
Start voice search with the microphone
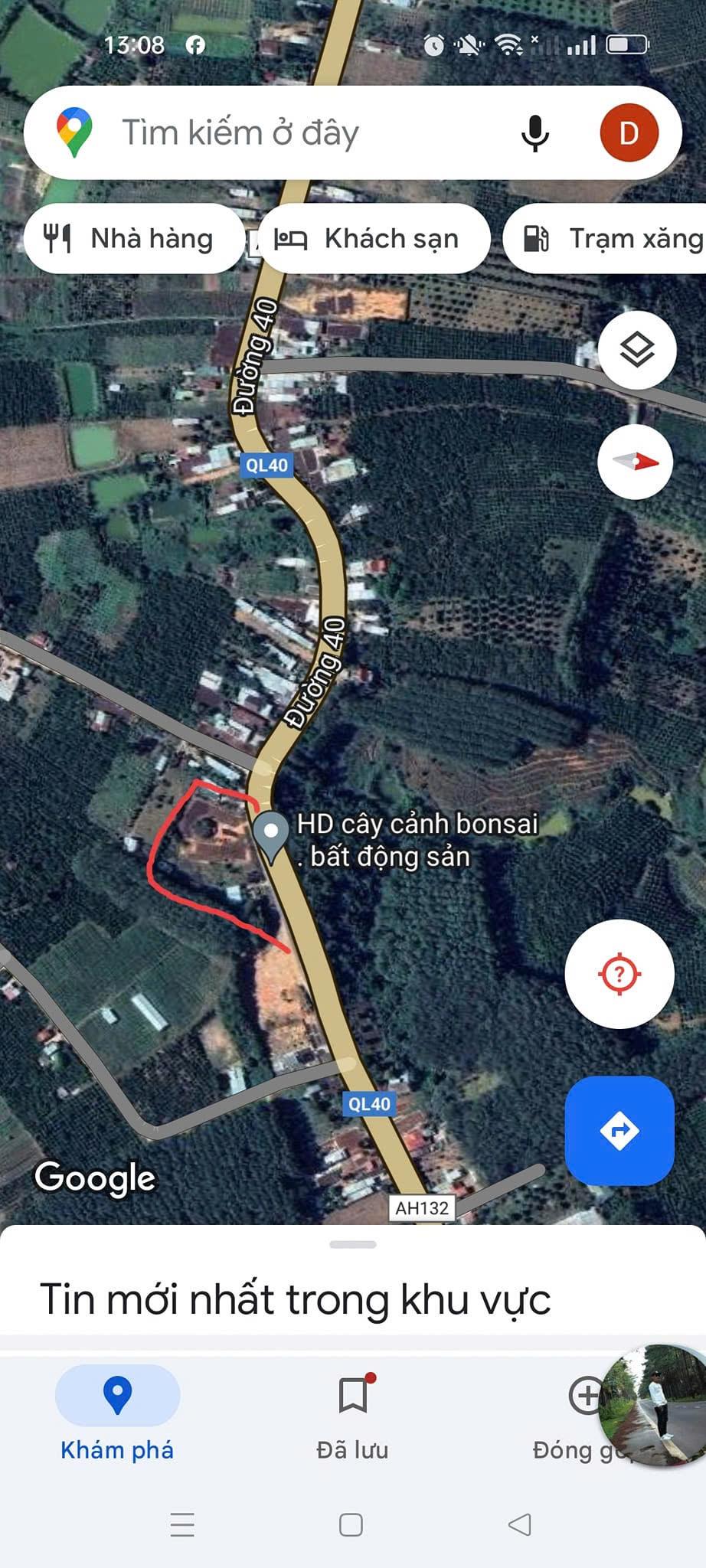534,133
